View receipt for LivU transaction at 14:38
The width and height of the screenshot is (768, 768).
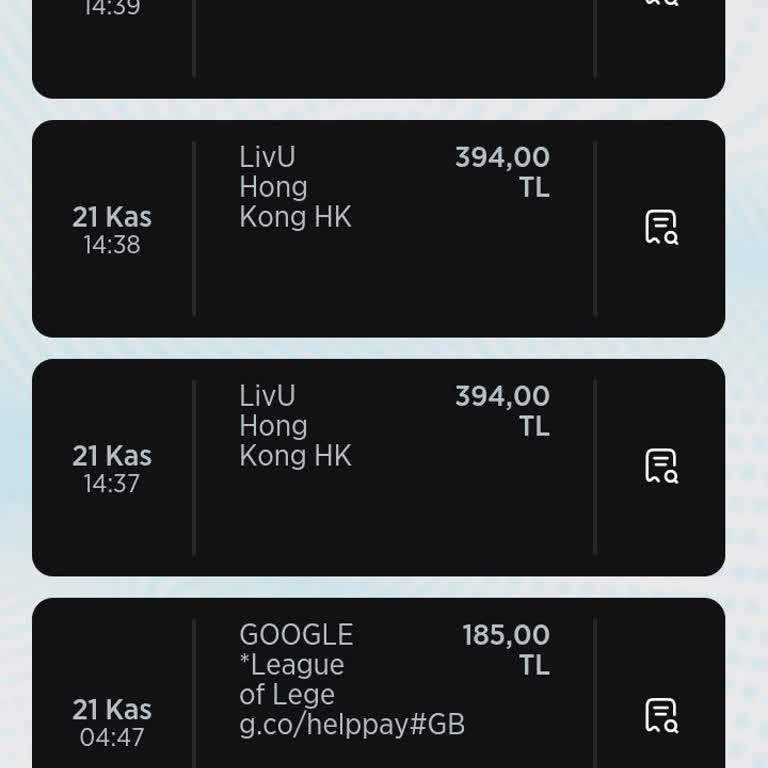pos(661,228)
